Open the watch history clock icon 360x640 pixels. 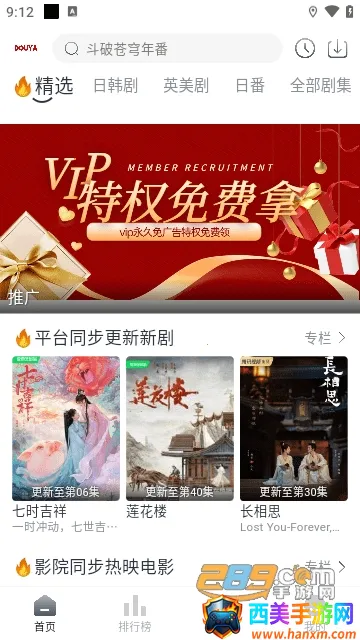click(x=305, y=49)
